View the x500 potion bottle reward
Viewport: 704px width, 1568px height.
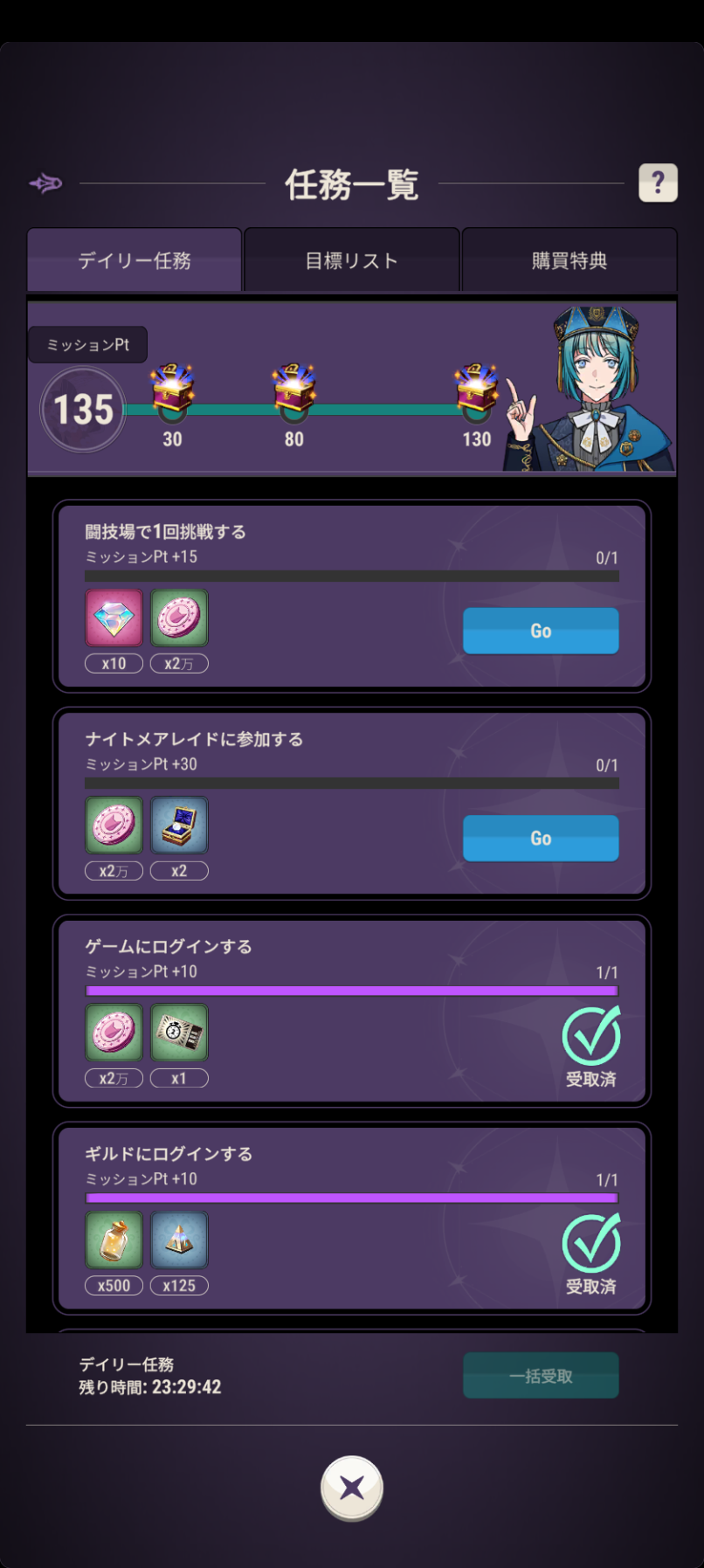click(x=114, y=1240)
